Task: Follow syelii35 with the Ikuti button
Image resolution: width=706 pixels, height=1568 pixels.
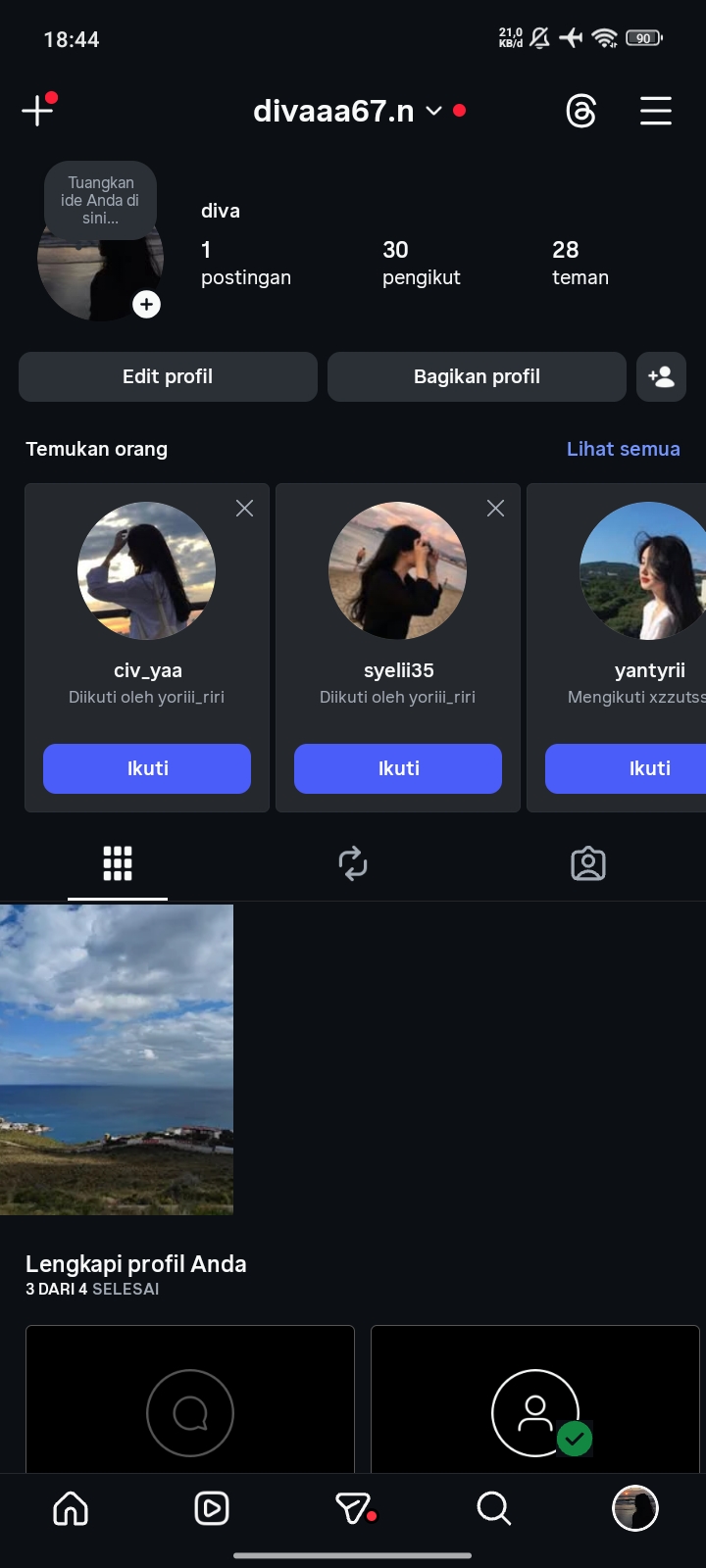Action: coord(398,768)
